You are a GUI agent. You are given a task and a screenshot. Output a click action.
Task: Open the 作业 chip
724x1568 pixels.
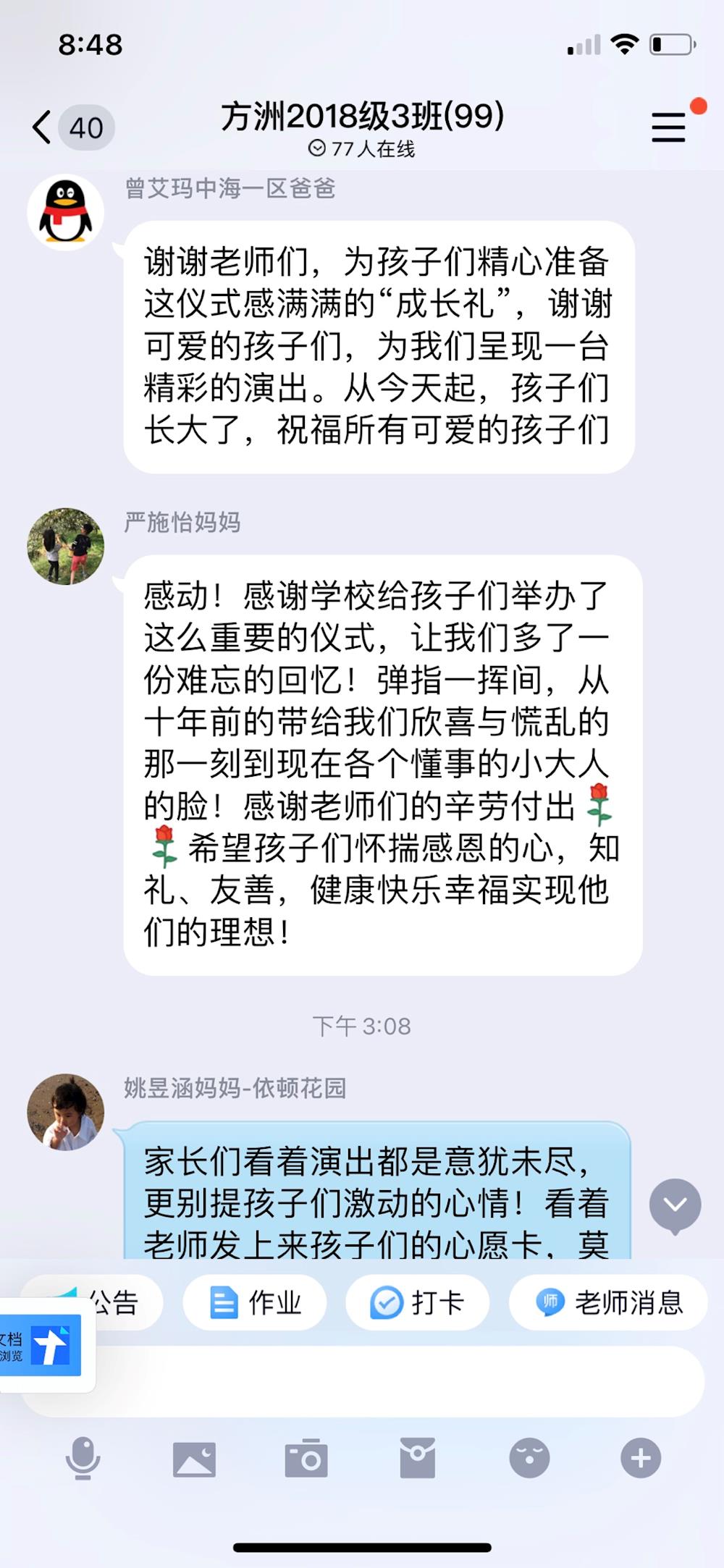pyautogui.click(x=255, y=1302)
